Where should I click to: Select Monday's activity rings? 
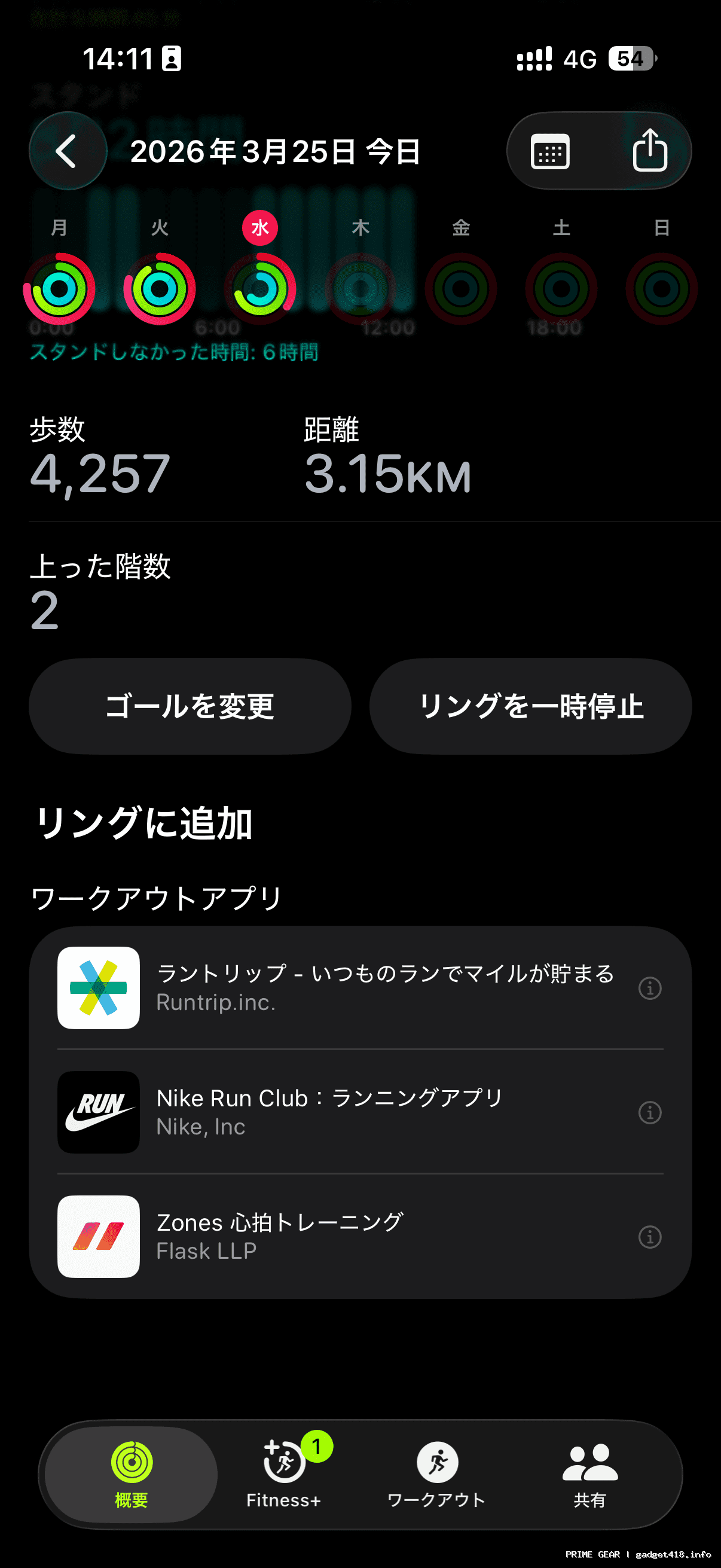pyautogui.click(x=59, y=288)
